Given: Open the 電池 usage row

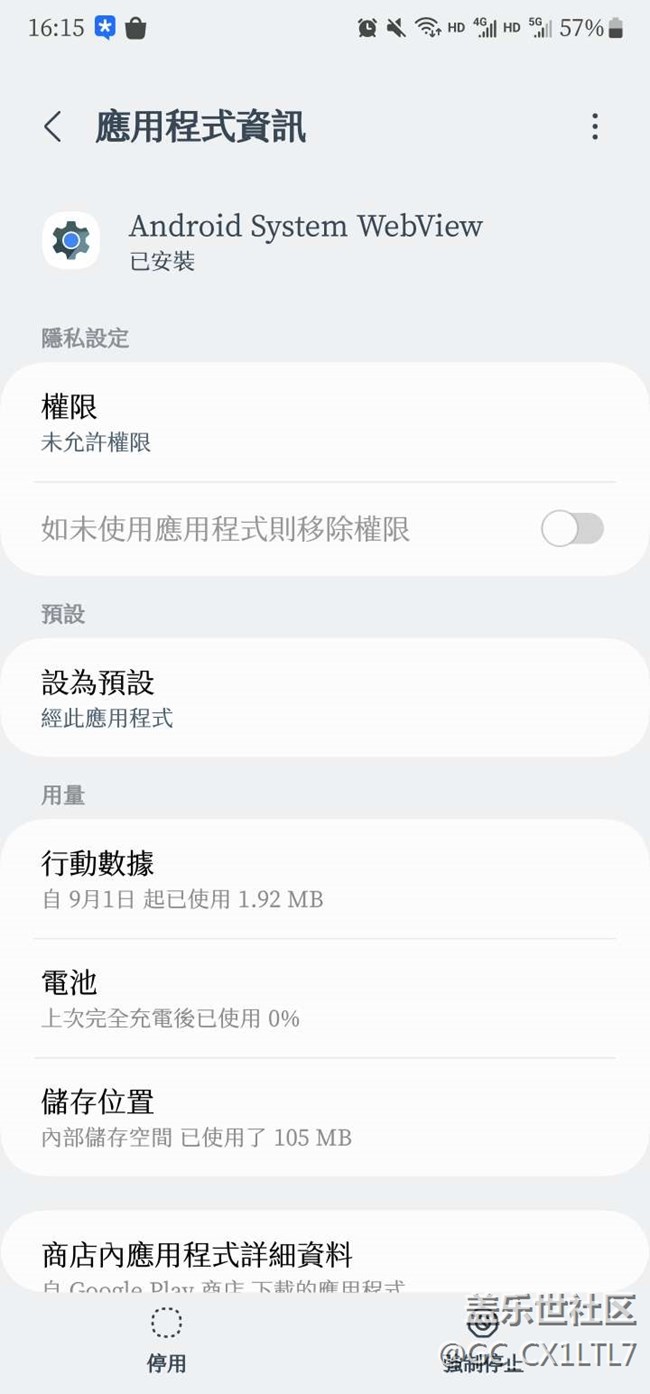Looking at the screenshot, I should point(325,999).
